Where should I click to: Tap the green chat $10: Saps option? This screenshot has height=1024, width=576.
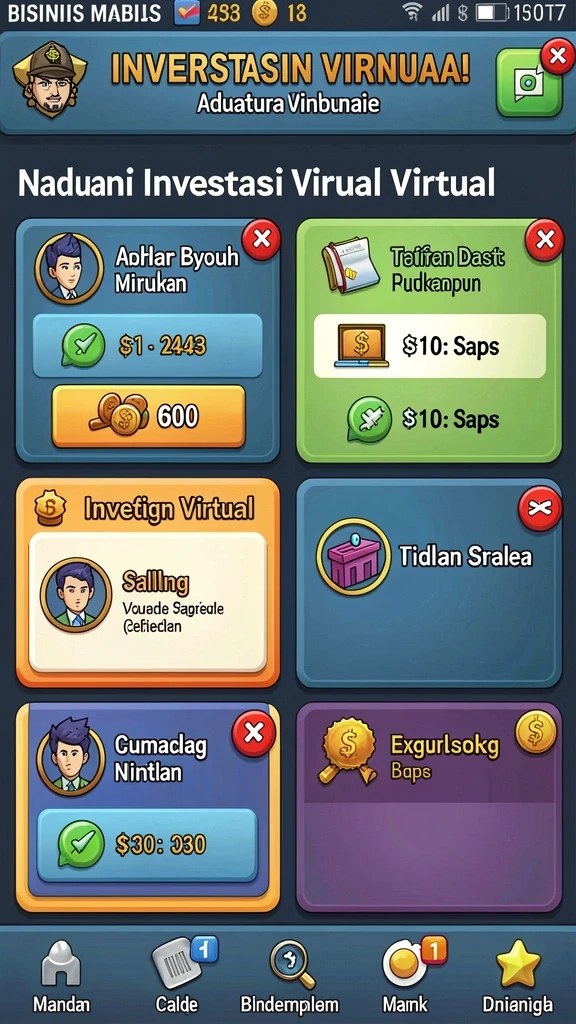429,419
